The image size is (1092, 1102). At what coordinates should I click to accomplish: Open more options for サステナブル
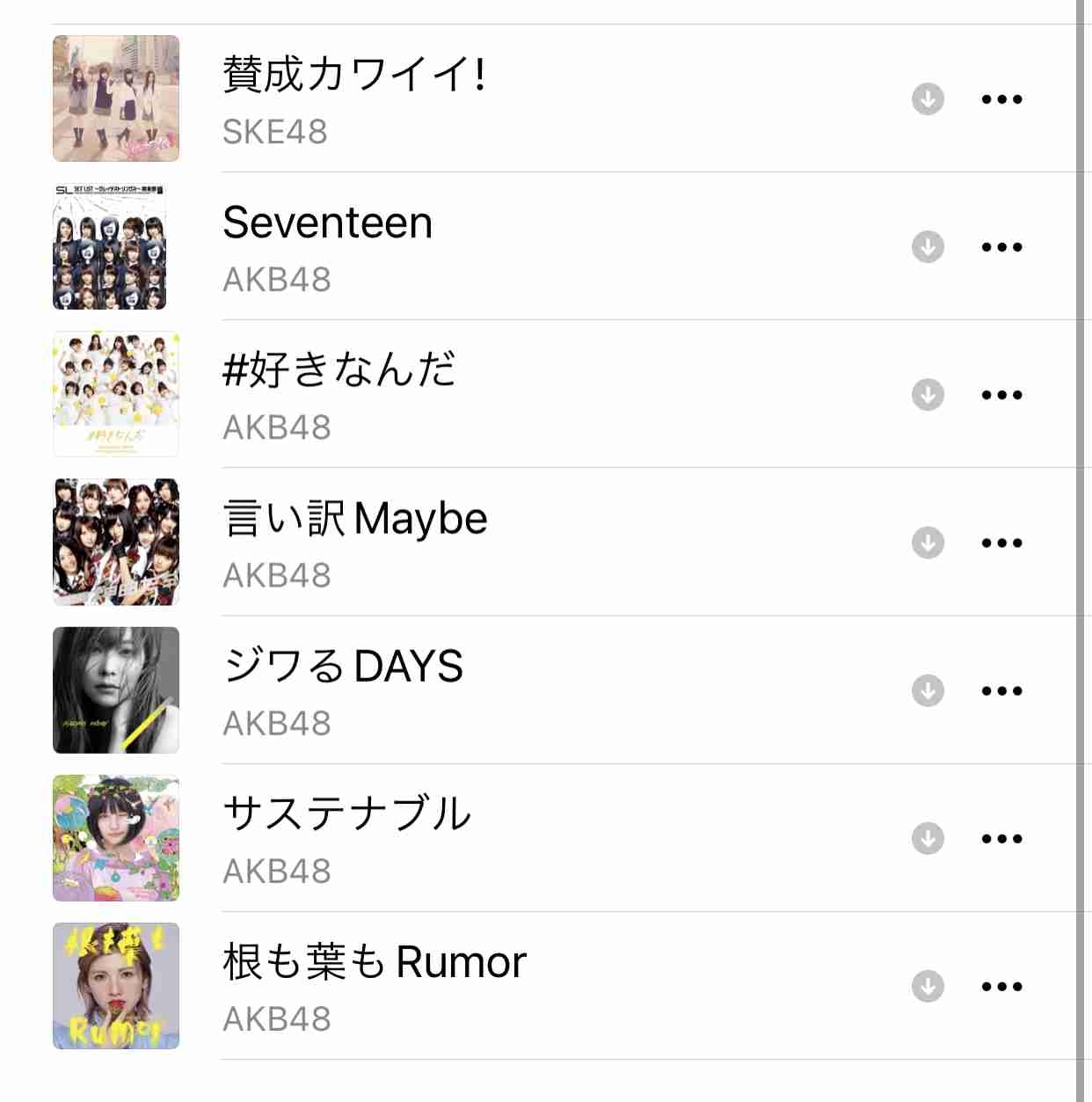click(x=1001, y=838)
